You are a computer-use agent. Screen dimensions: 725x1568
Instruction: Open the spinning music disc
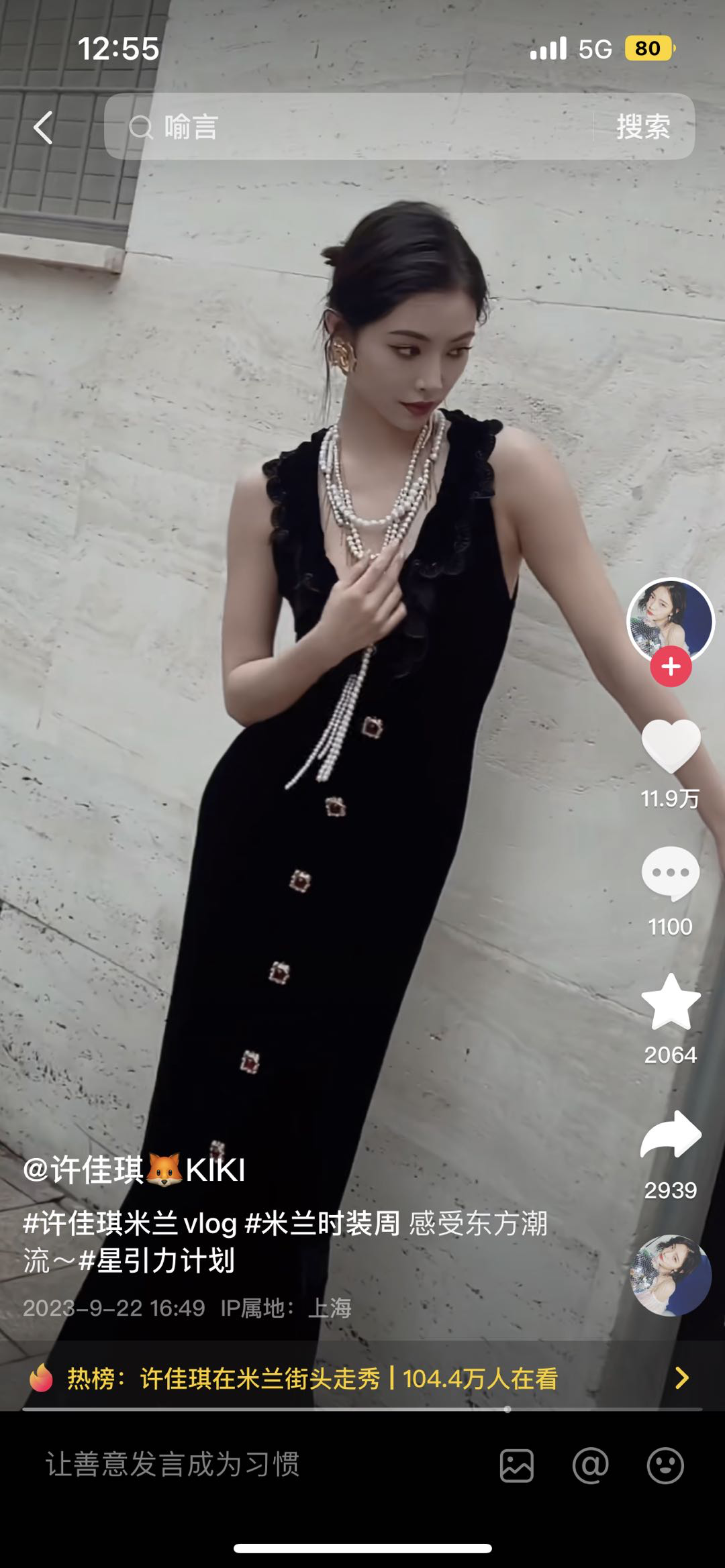tap(671, 1275)
